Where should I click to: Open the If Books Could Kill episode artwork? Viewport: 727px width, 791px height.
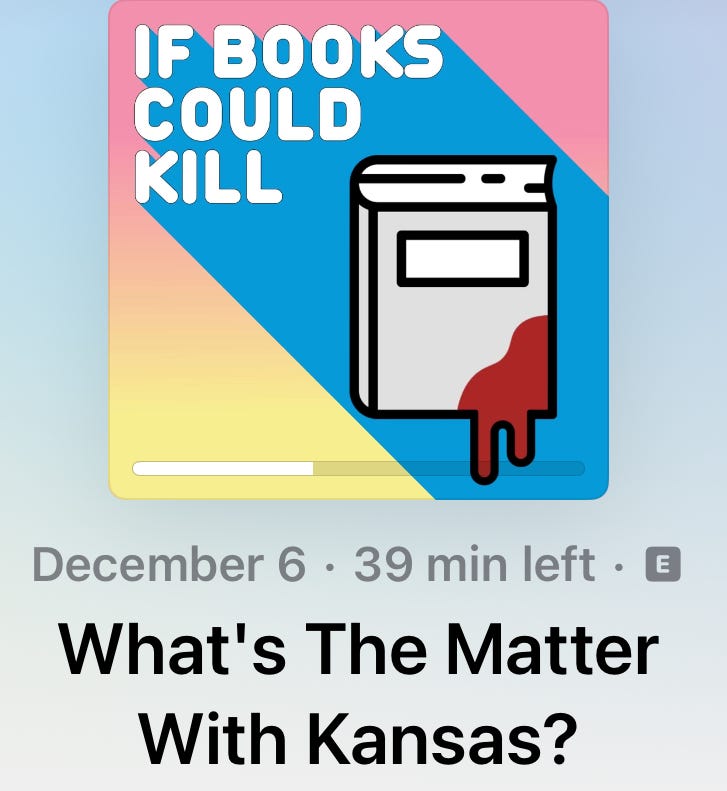click(x=358, y=250)
